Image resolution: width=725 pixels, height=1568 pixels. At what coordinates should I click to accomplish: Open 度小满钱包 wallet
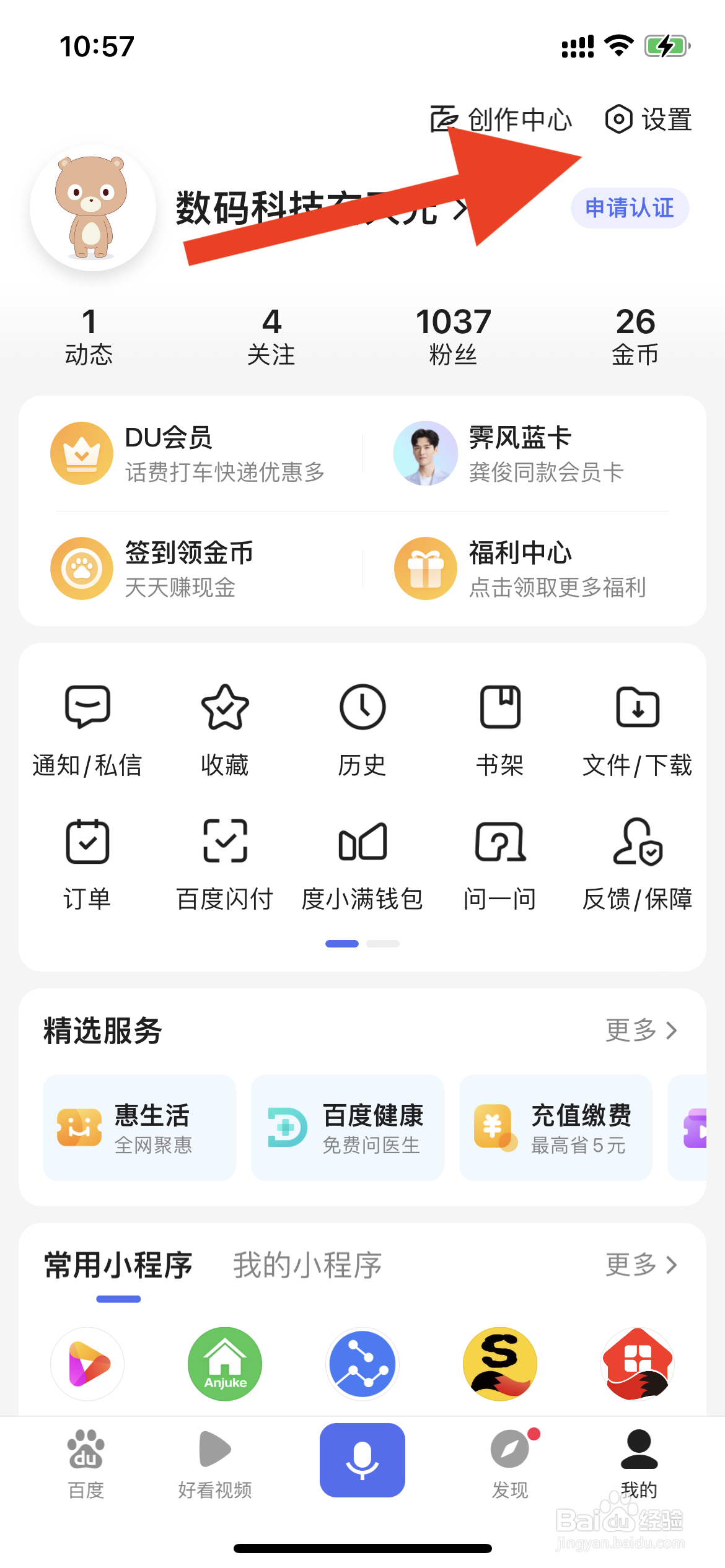[362, 863]
